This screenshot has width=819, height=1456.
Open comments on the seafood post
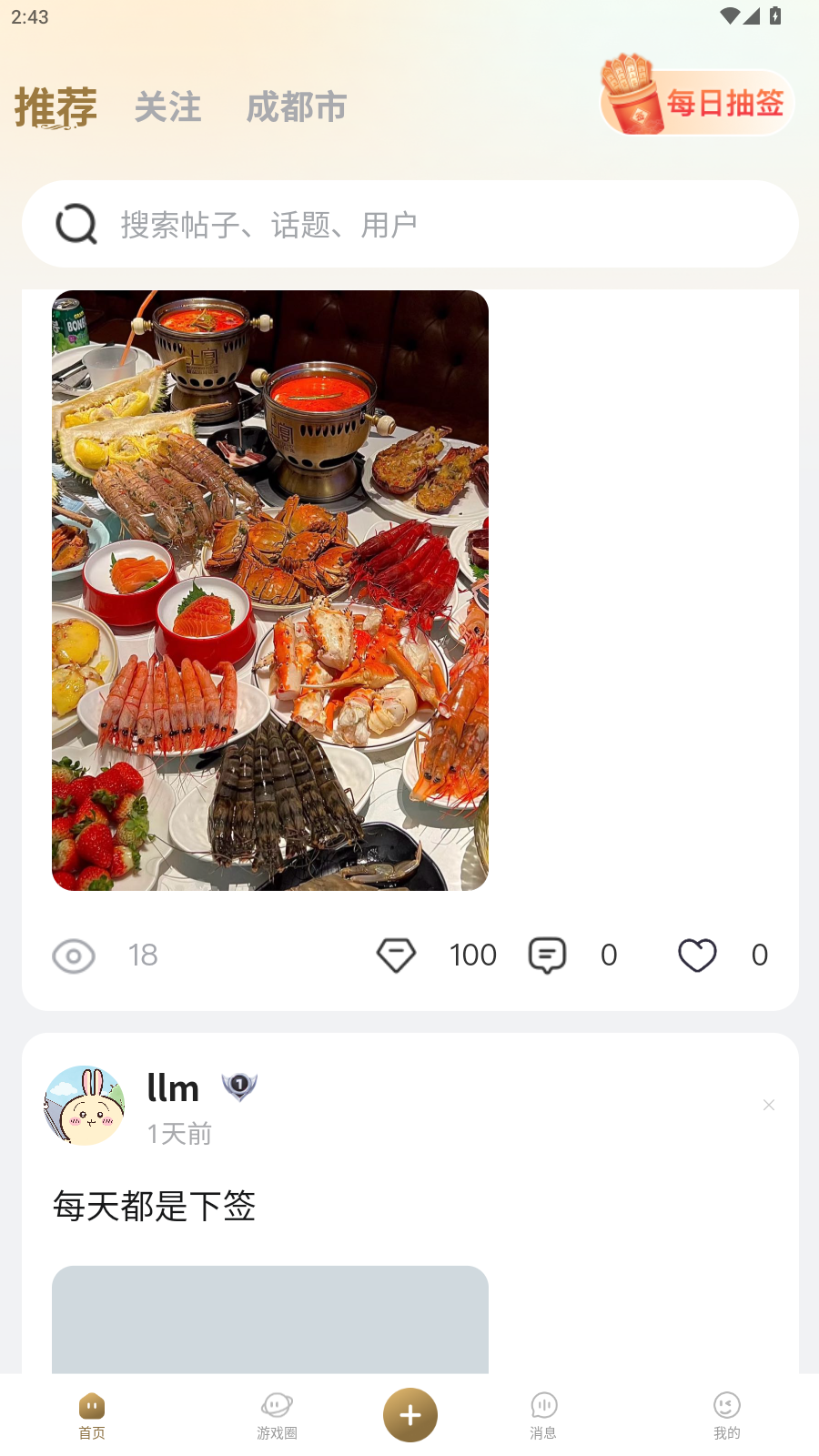tap(547, 955)
